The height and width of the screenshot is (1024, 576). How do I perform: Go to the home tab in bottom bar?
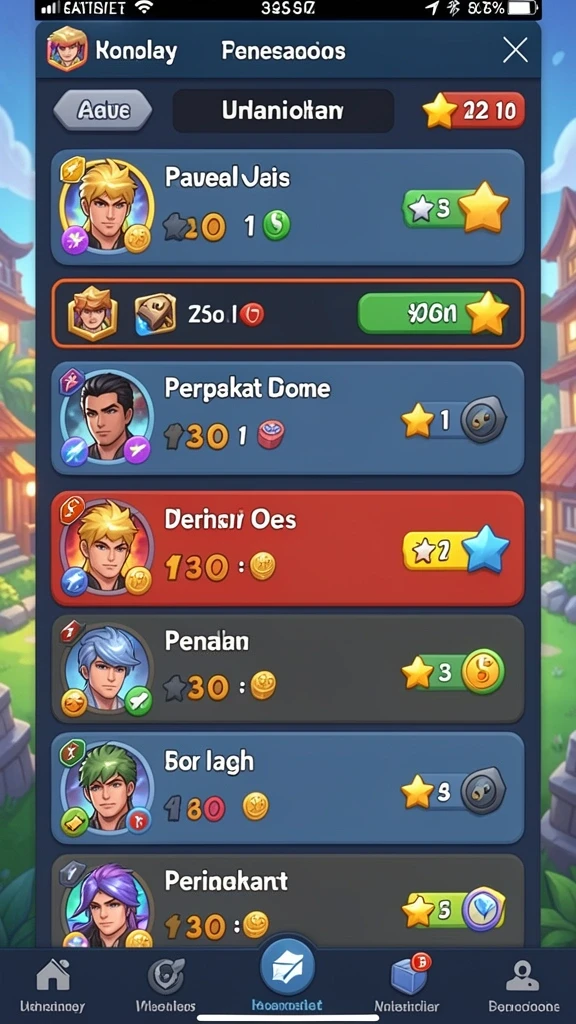(x=53, y=984)
